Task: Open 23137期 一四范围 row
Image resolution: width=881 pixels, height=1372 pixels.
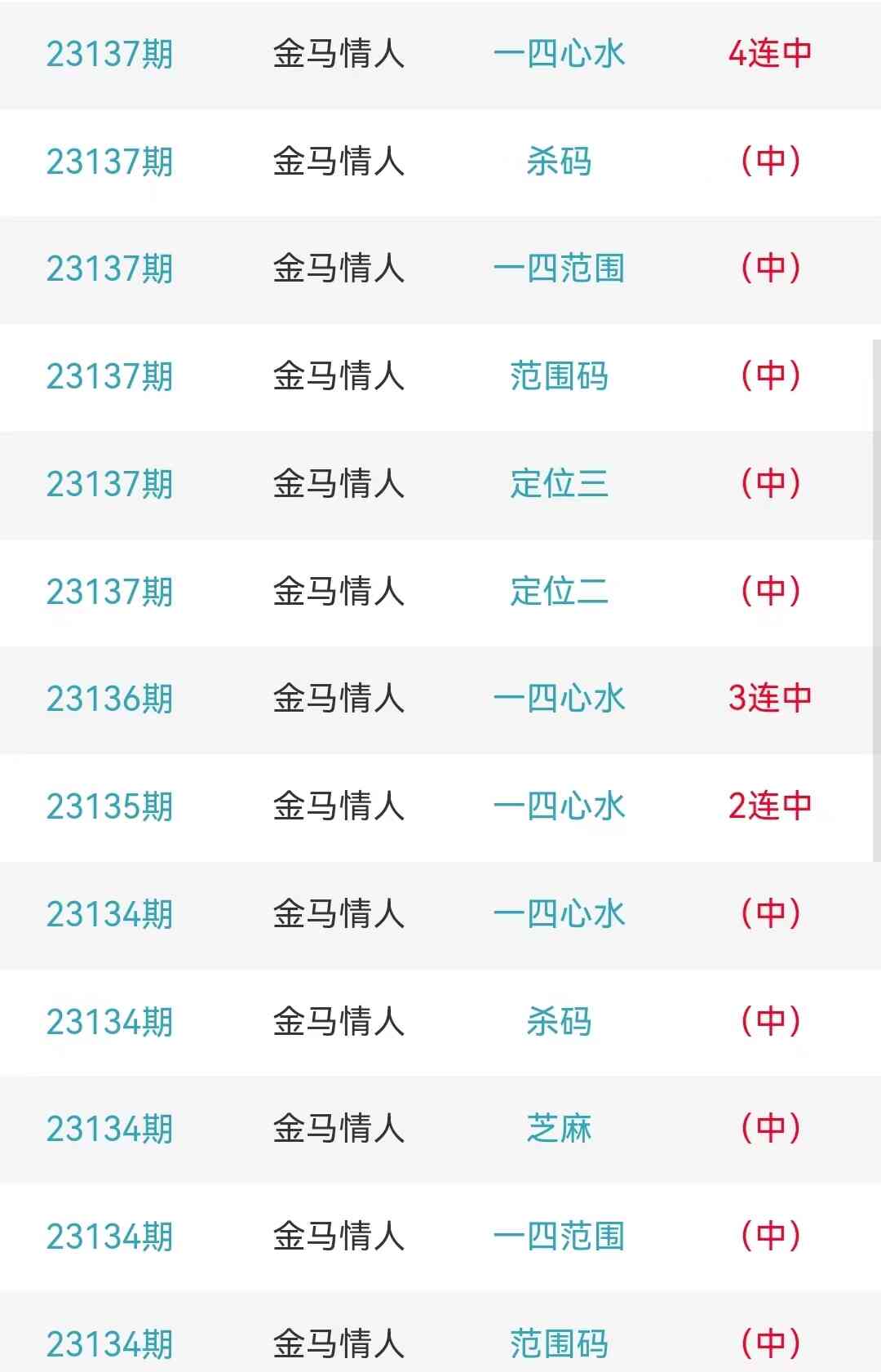Action: pos(559,269)
